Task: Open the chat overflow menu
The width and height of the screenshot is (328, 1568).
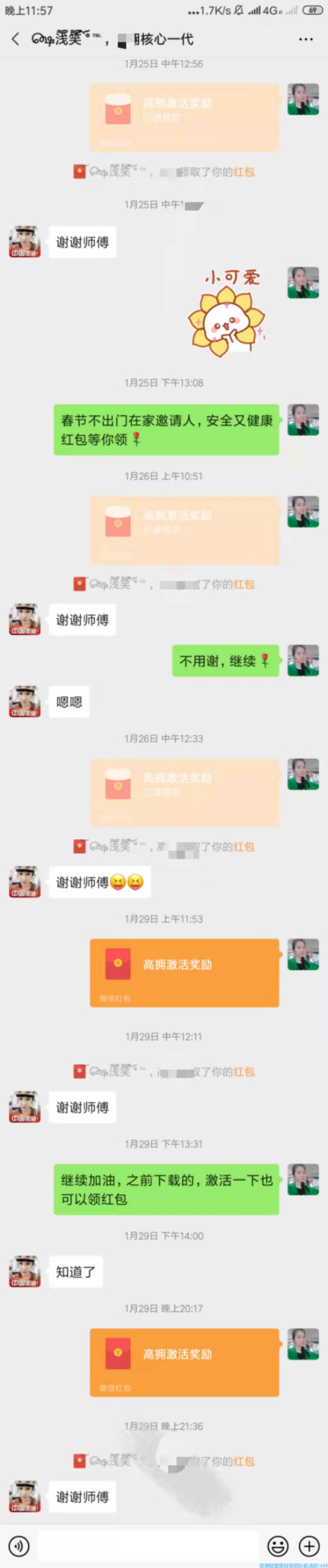Action: 306,40
